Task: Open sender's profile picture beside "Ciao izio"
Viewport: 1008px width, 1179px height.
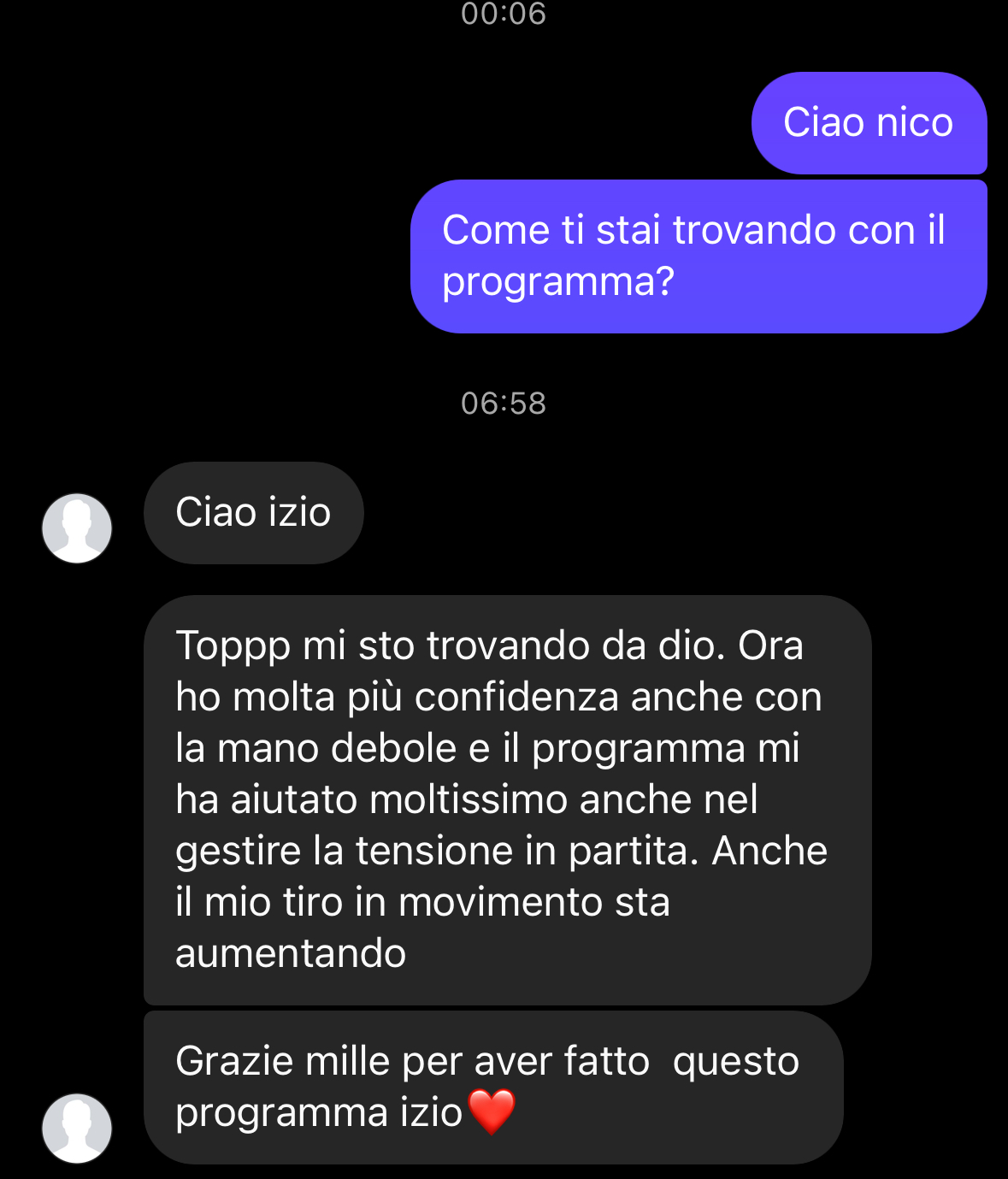Action: (x=77, y=528)
